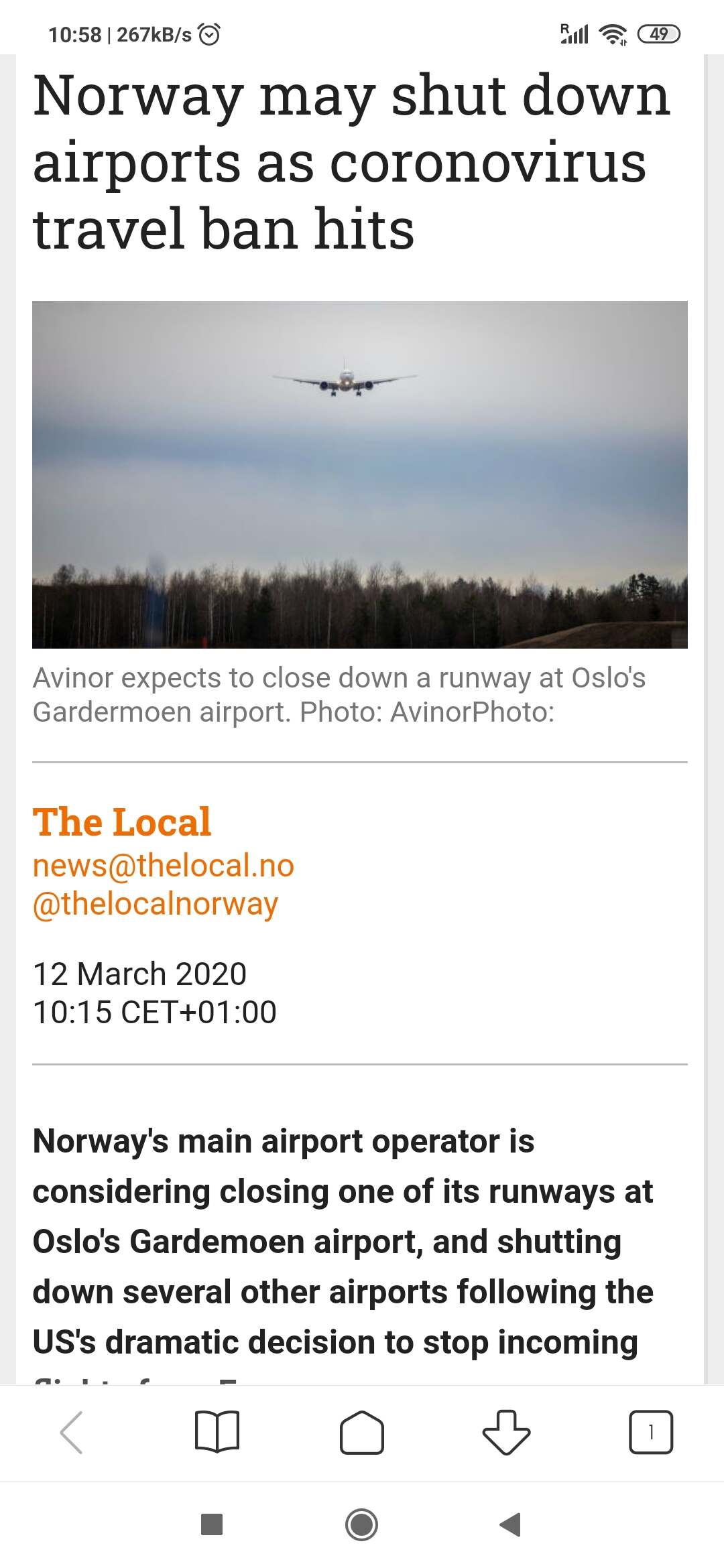Open the @thelocalnorway handle link
Screen dimensions: 724x1568
tap(156, 903)
